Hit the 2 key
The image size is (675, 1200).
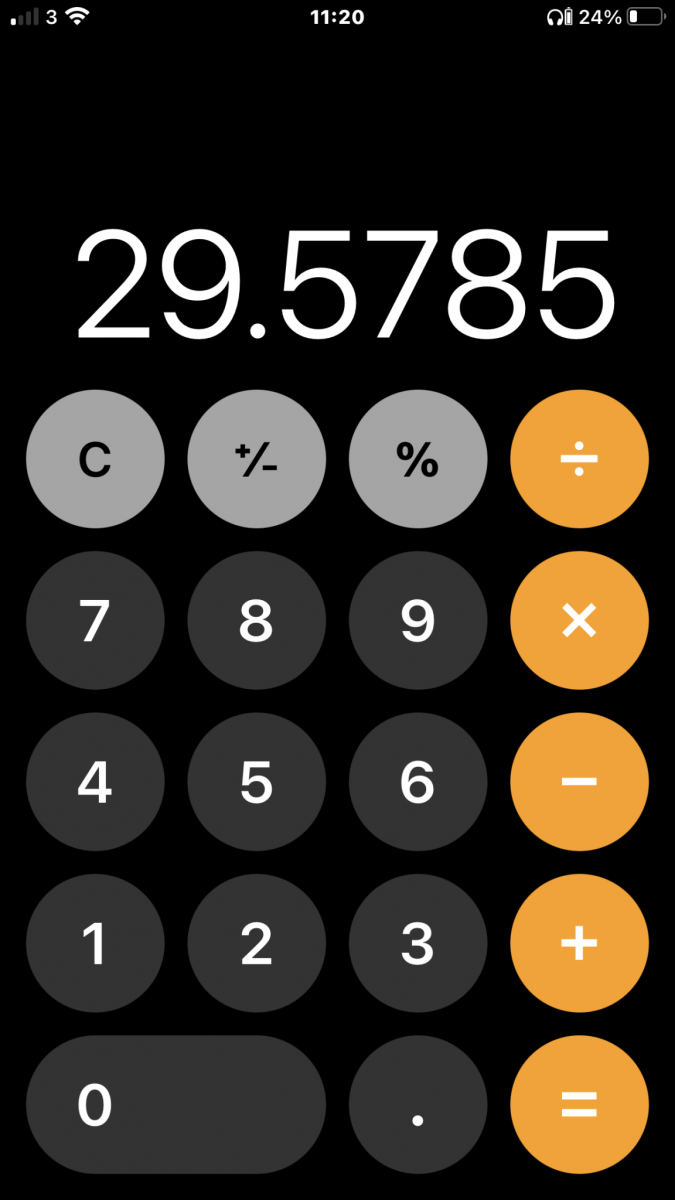(257, 943)
